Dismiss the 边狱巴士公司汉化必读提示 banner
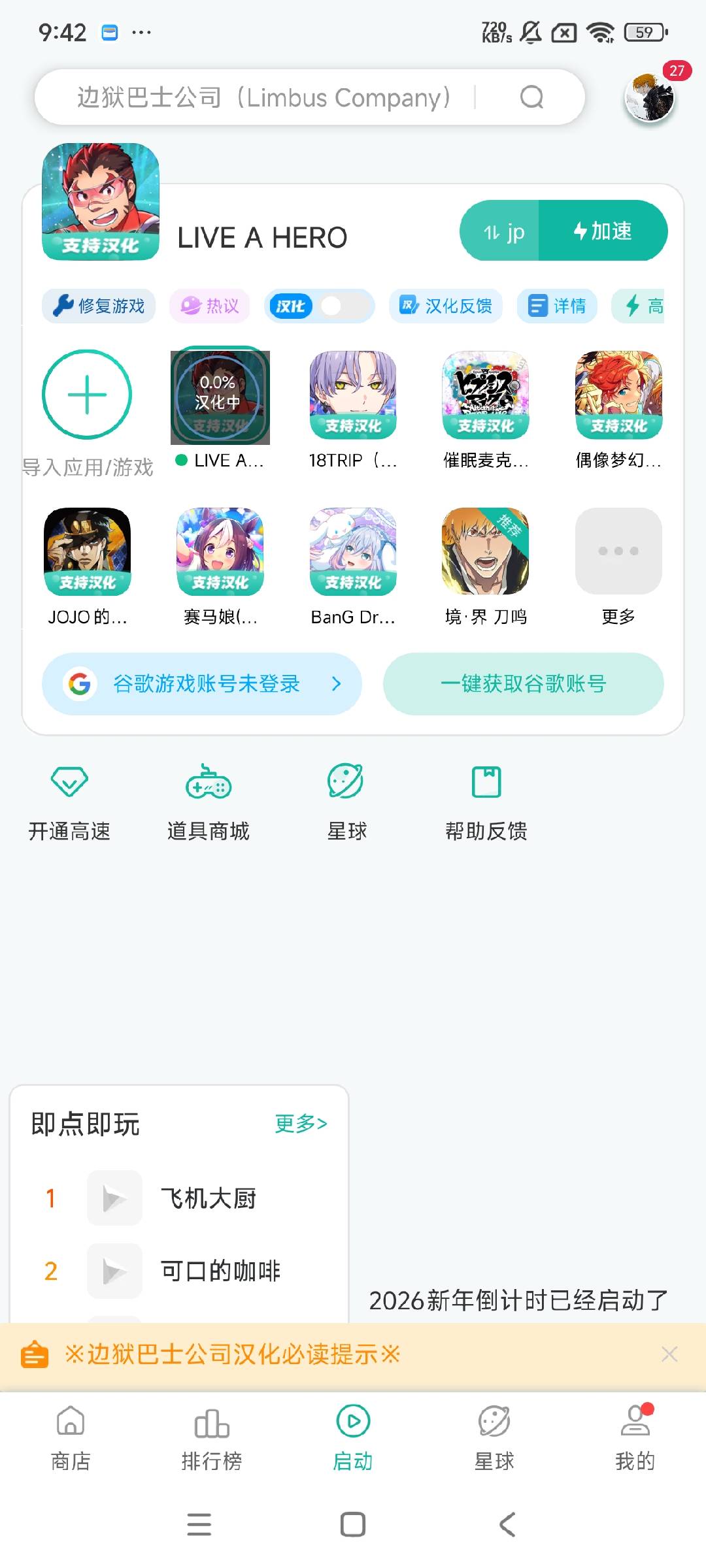This screenshot has height=1568, width=706. pos(669,1354)
